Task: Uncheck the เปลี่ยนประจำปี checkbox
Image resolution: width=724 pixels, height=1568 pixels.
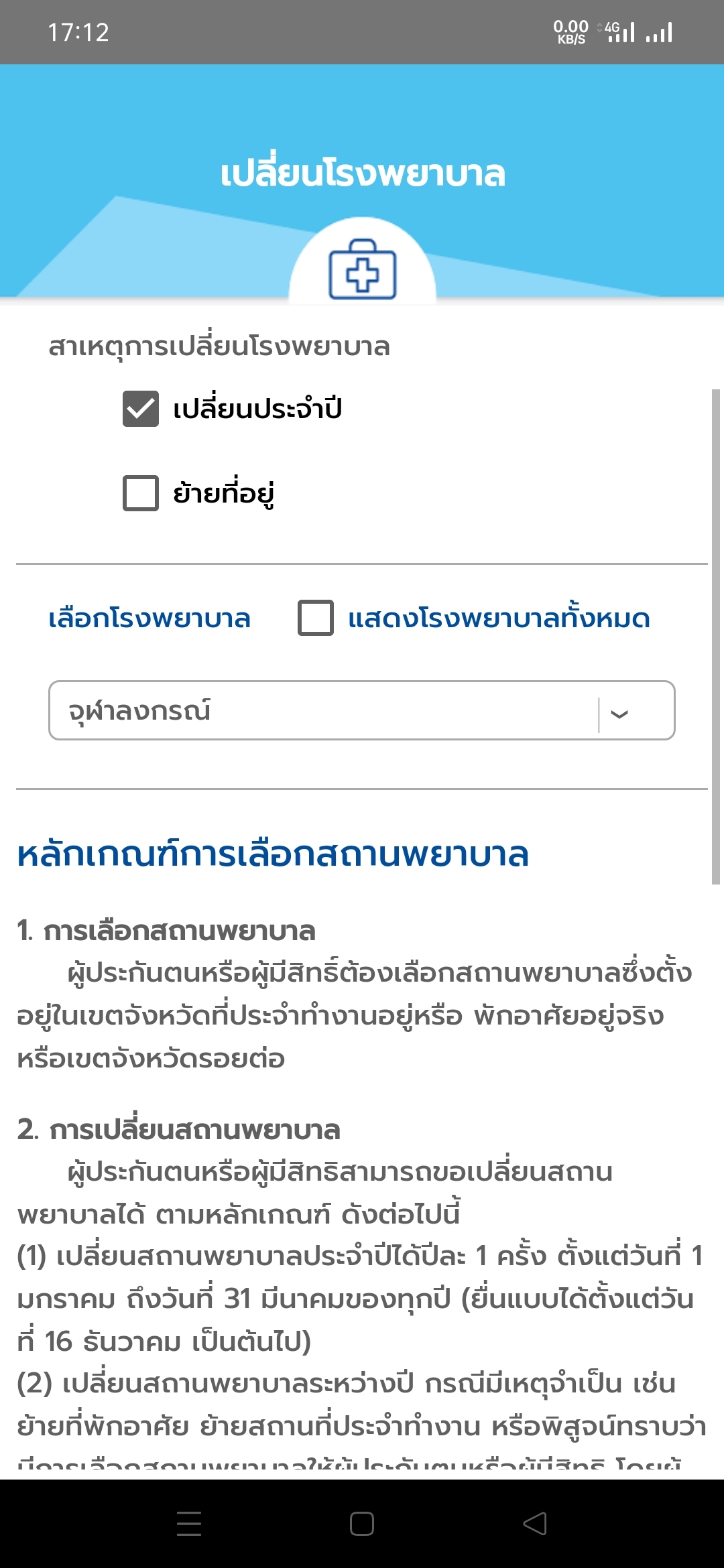Action: click(x=141, y=409)
